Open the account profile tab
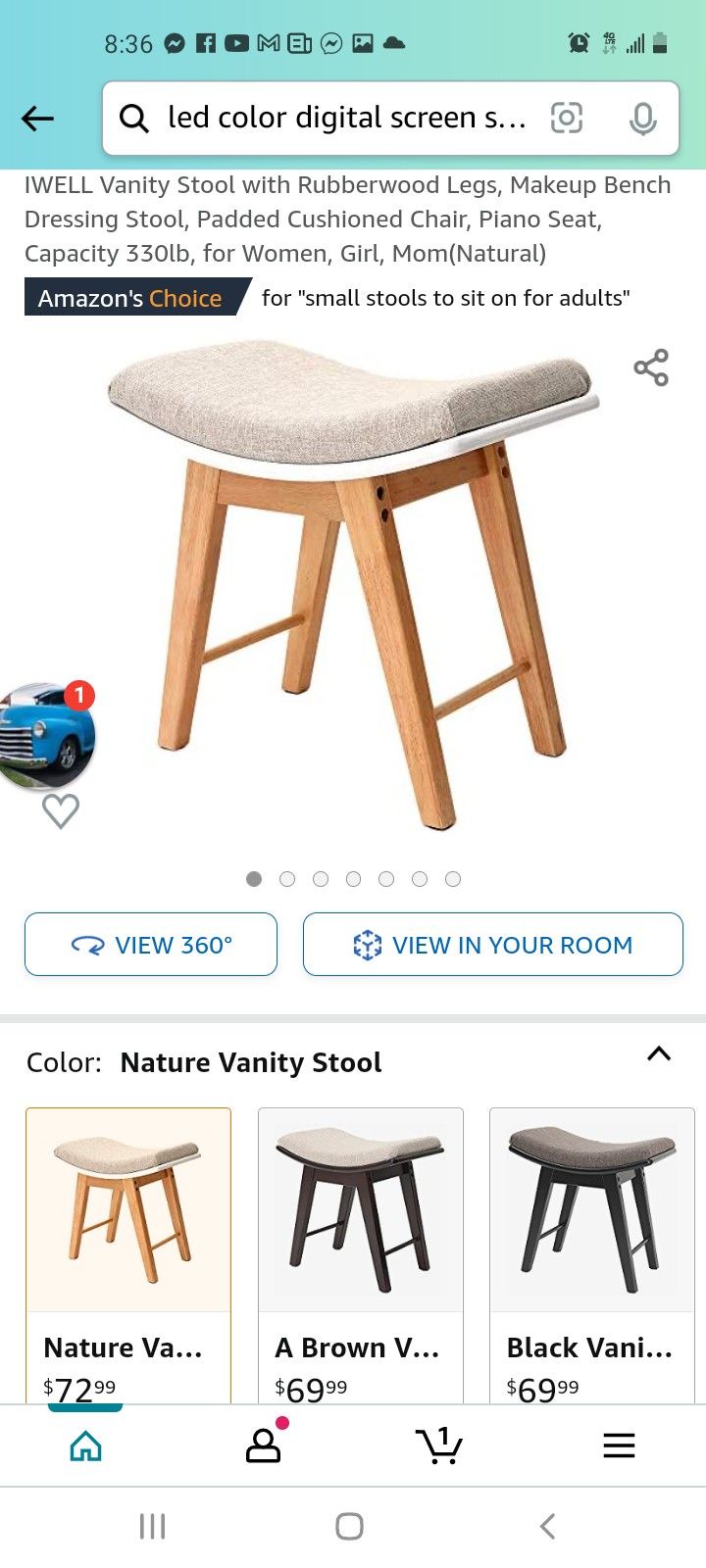Viewport: 706px width, 1568px height. tap(263, 1445)
